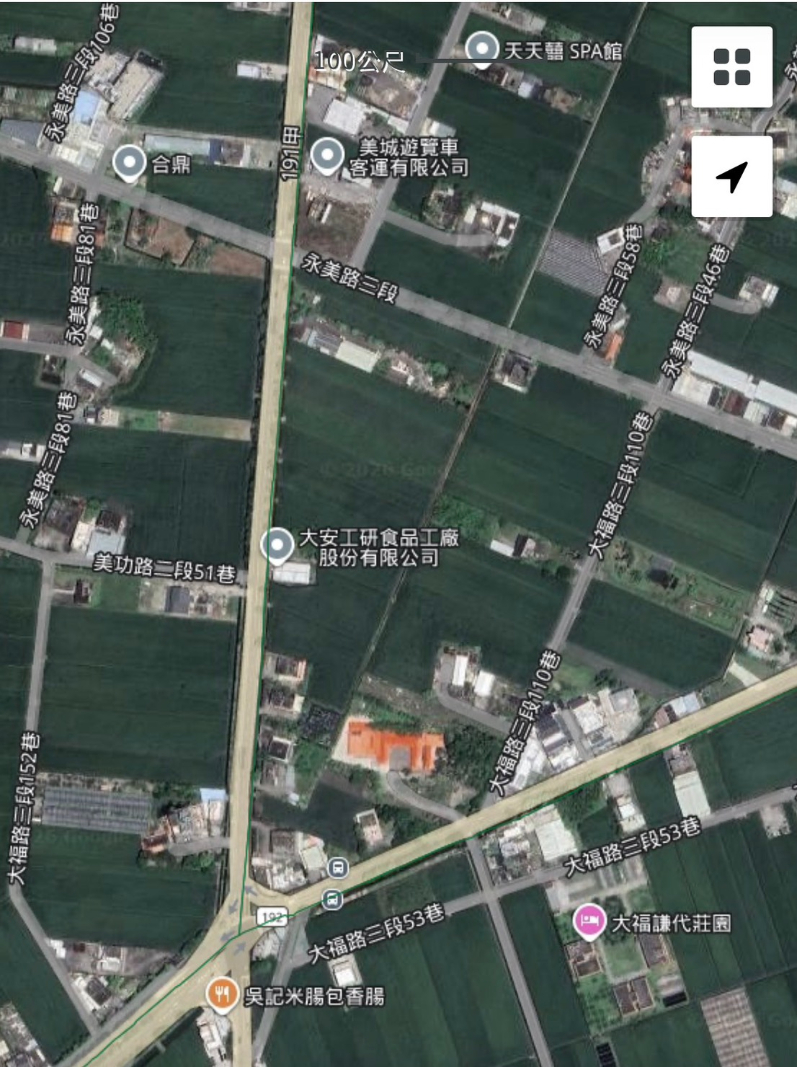This screenshot has height=1067, width=797.
Task: Open the 大福謙代莊園 lodging pin
Action: 589,921
